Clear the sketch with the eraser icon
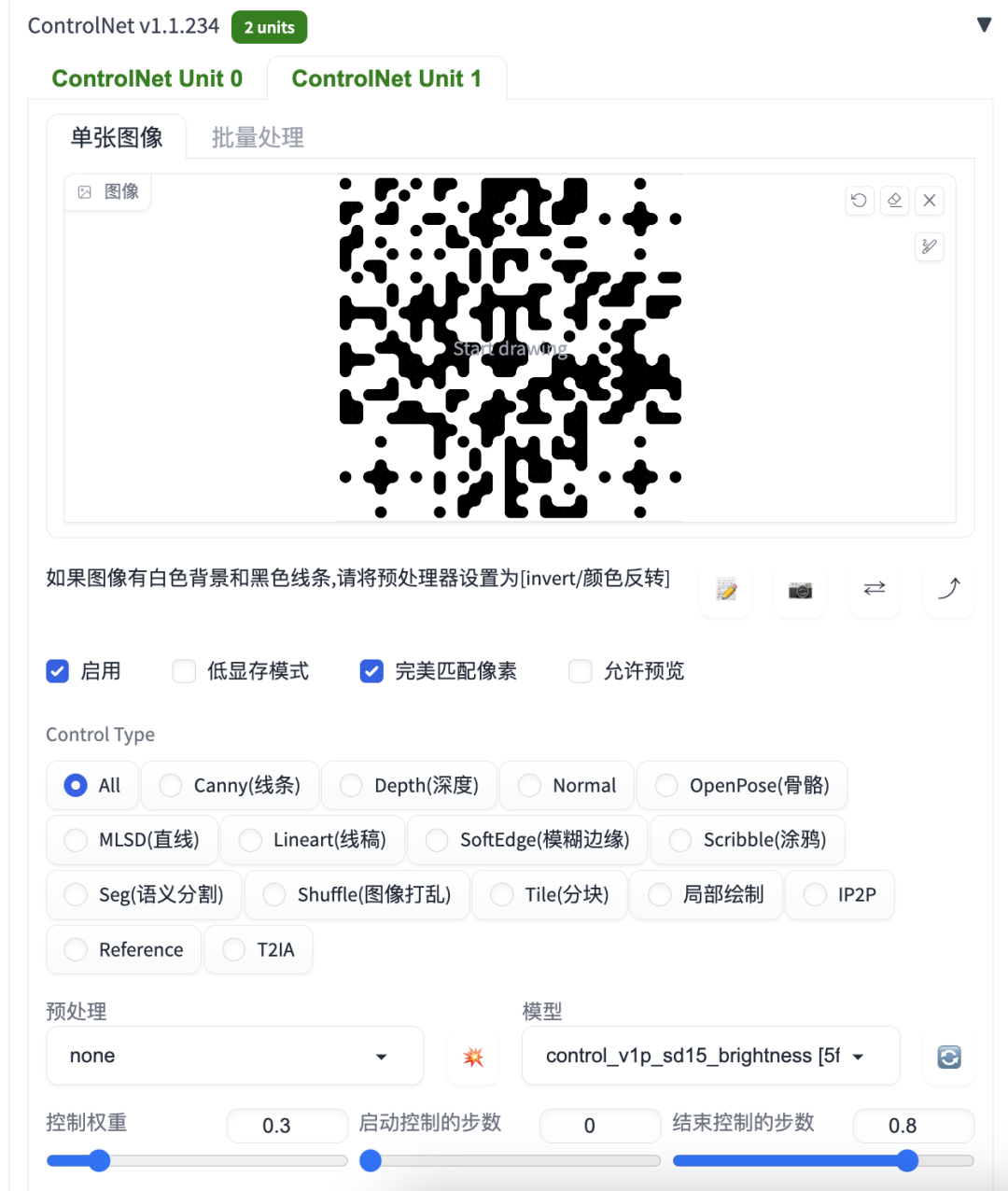The image size is (1008, 1191). click(x=894, y=200)
